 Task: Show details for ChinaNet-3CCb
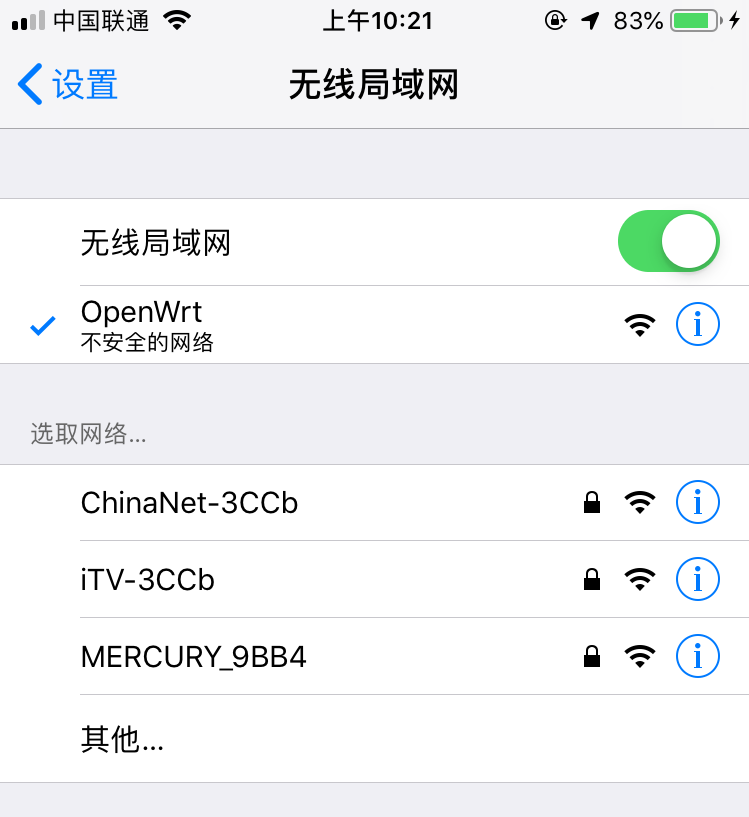point(698,502)
